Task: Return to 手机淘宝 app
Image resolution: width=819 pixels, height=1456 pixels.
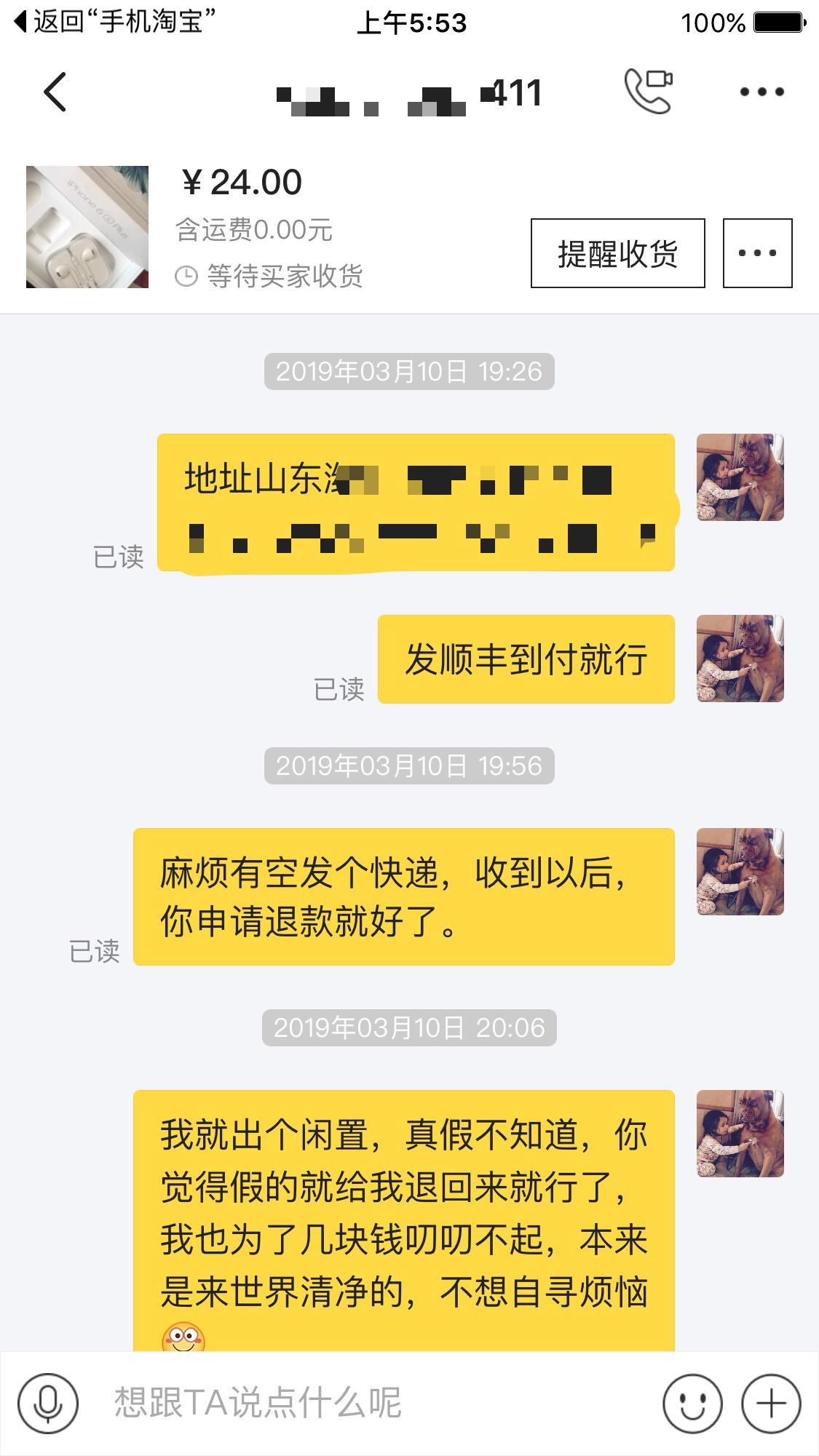Action: 116,22
